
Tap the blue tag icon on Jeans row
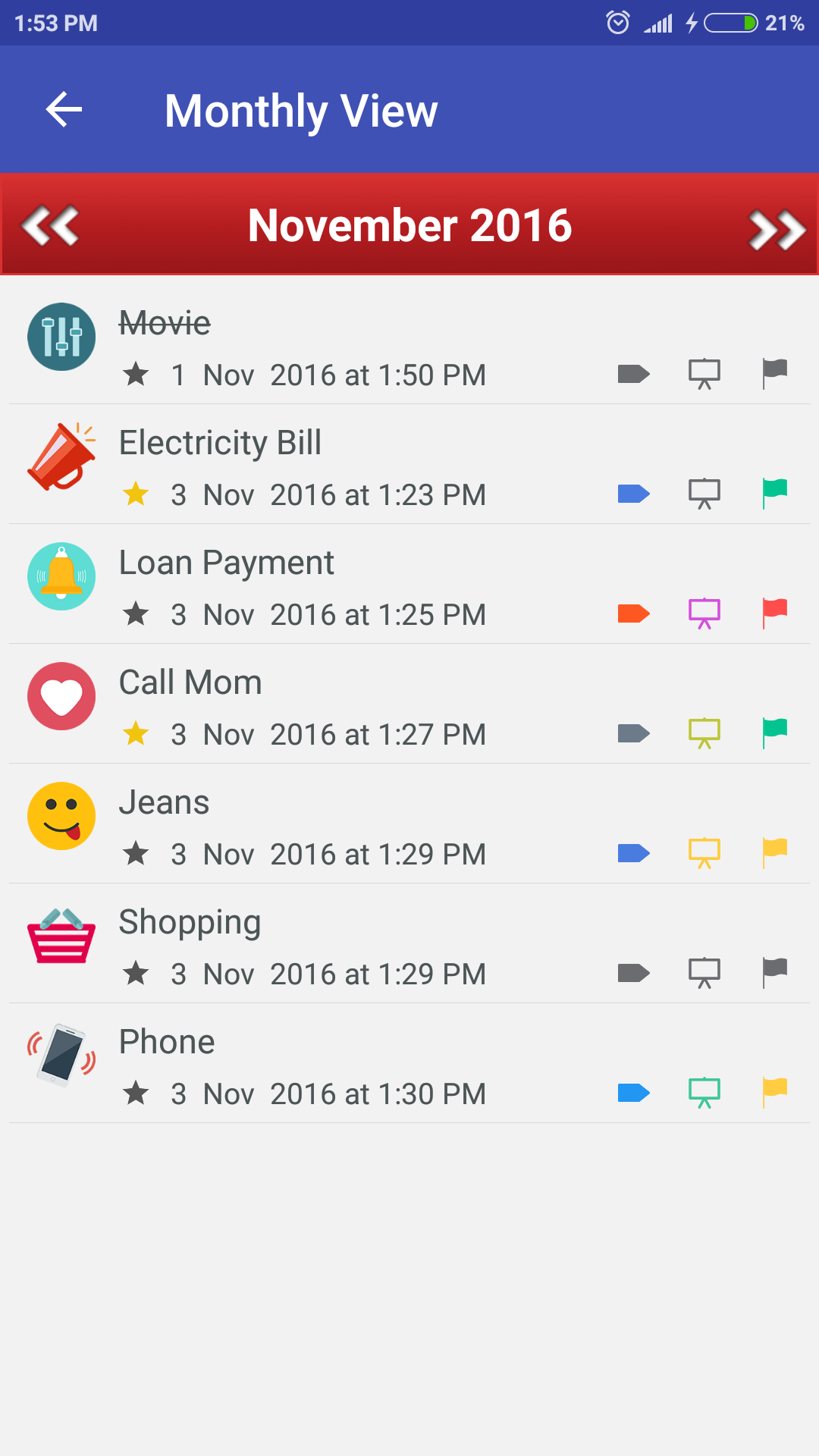632,852
